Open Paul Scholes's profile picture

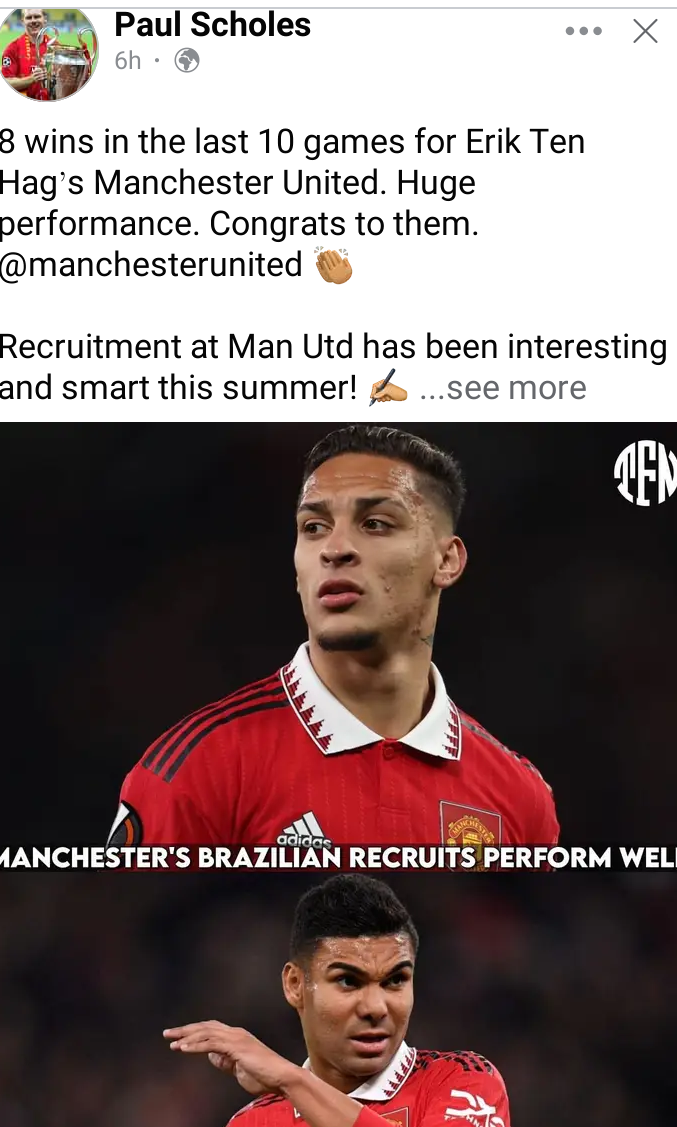click(48, 55)
